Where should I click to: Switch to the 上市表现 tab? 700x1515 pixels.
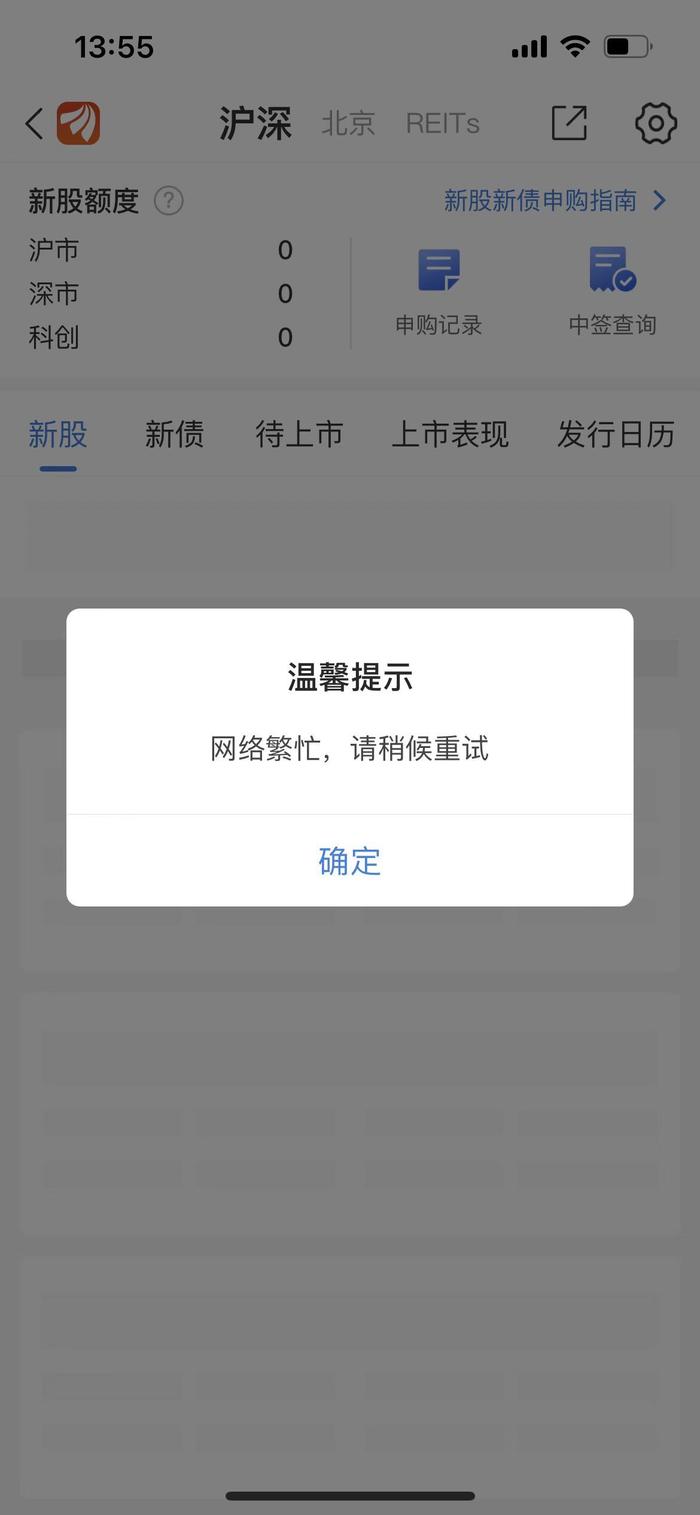coord(450,434)
